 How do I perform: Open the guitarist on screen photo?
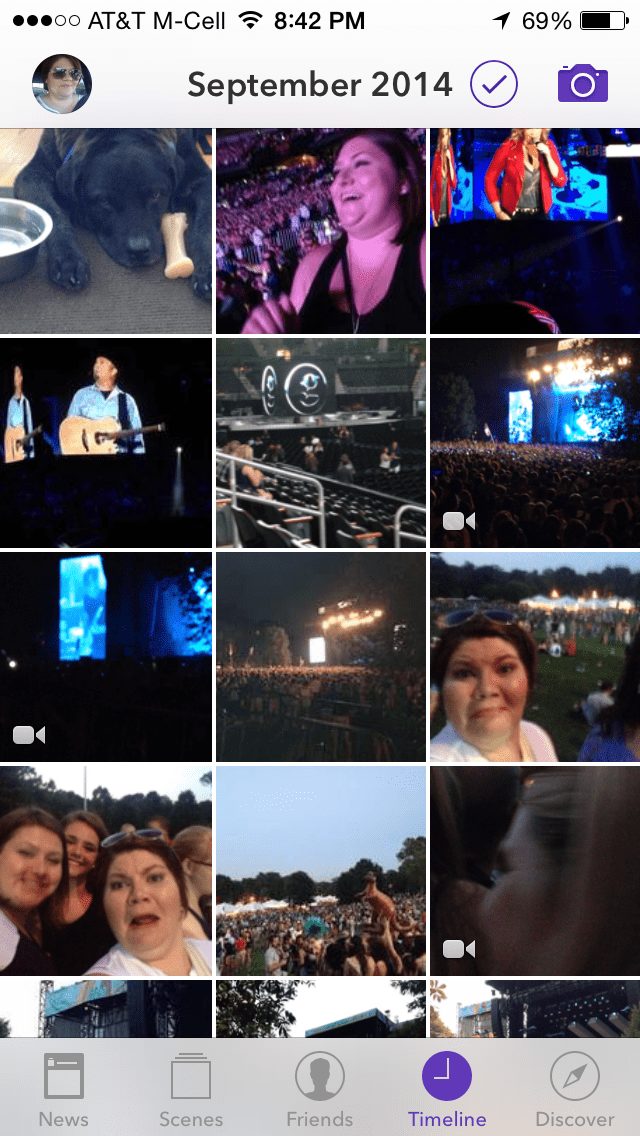pyautogui.click(x=106, y=443)
